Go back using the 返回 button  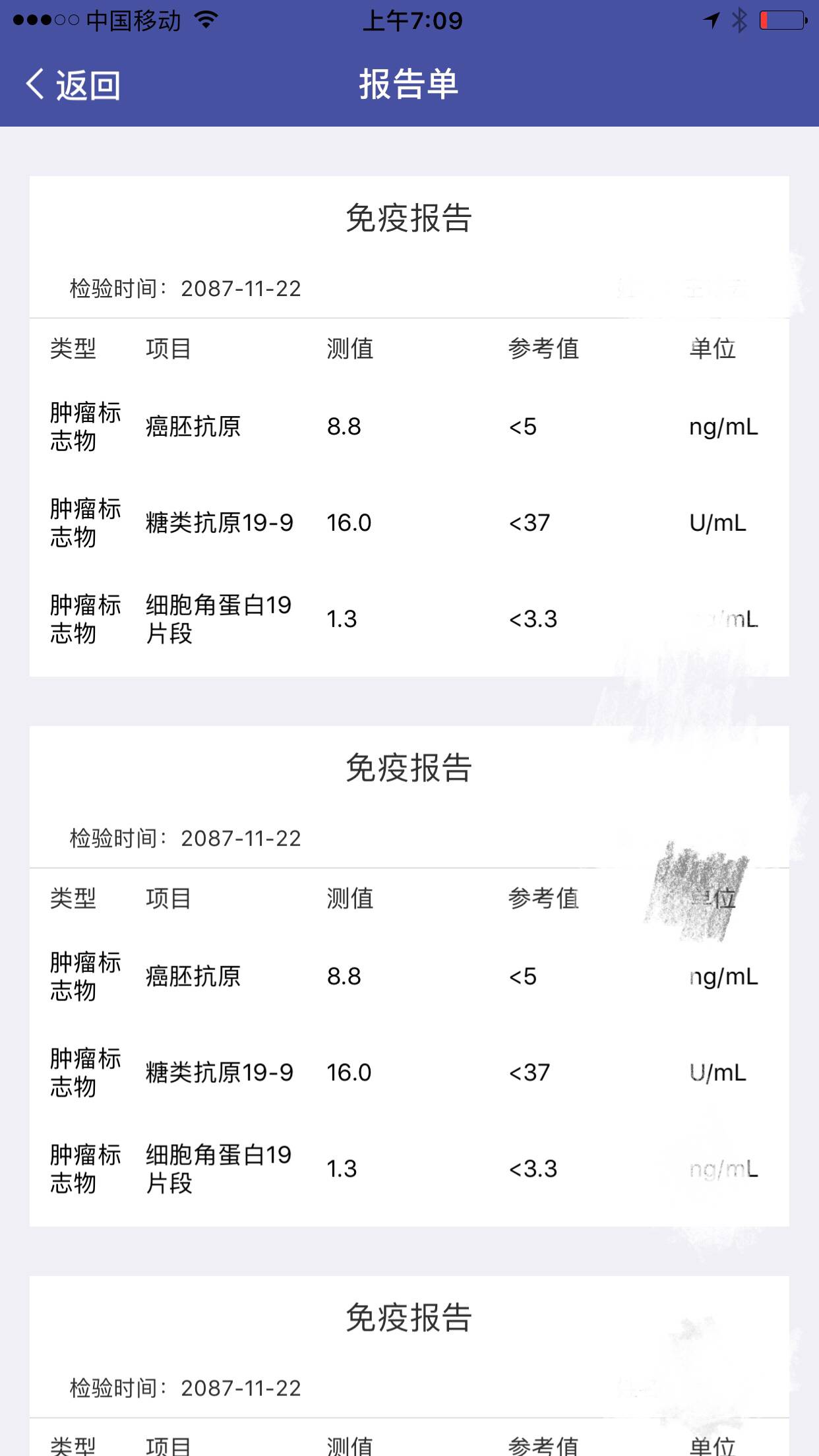(73, 85)
